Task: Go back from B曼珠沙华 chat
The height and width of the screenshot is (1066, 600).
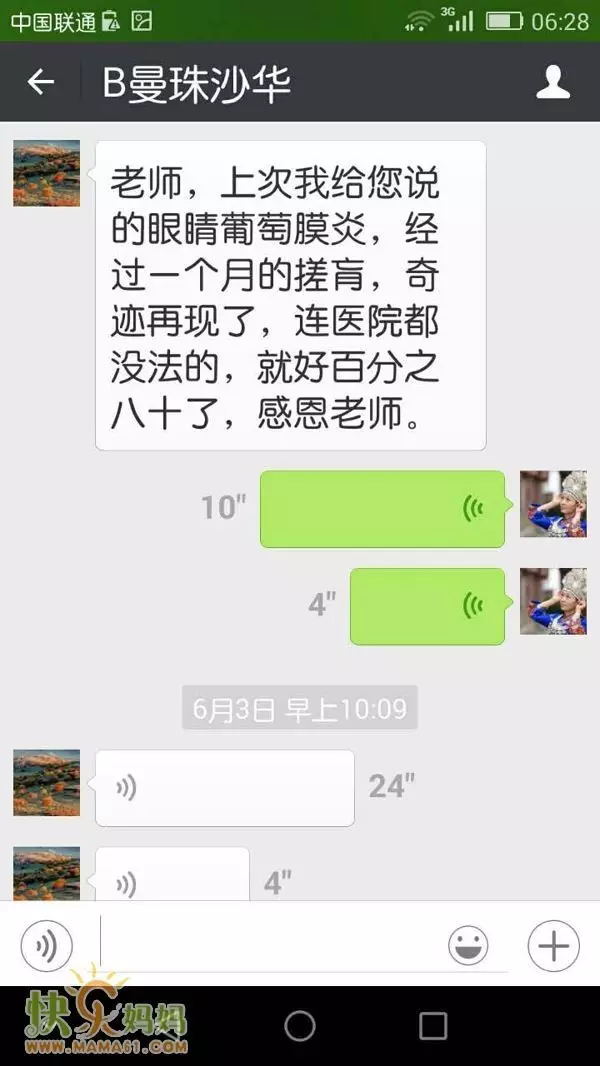Action: pyautogui.click(x=41, y=83)
